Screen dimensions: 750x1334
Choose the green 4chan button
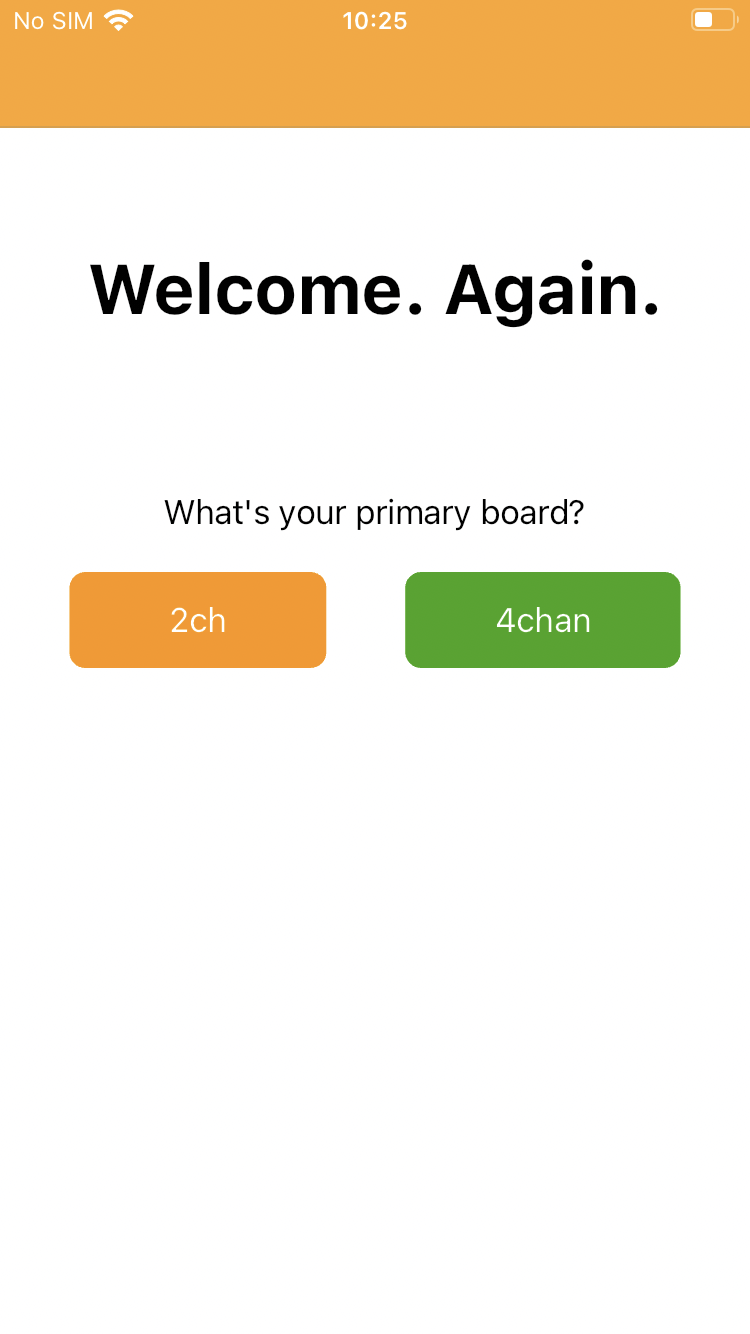tap(543, 620)
